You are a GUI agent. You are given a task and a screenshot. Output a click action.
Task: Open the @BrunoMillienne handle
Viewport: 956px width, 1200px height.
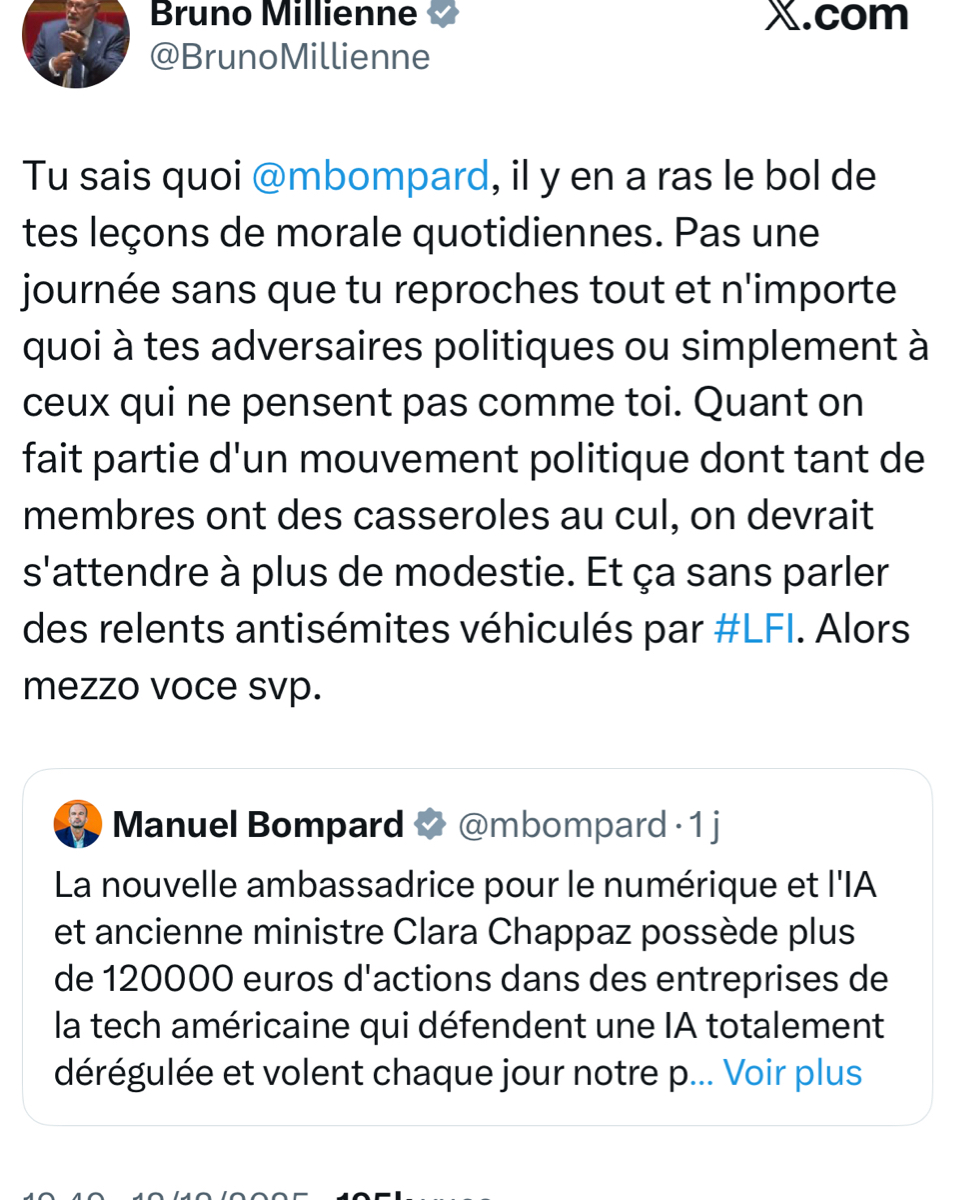pos(289,57)
